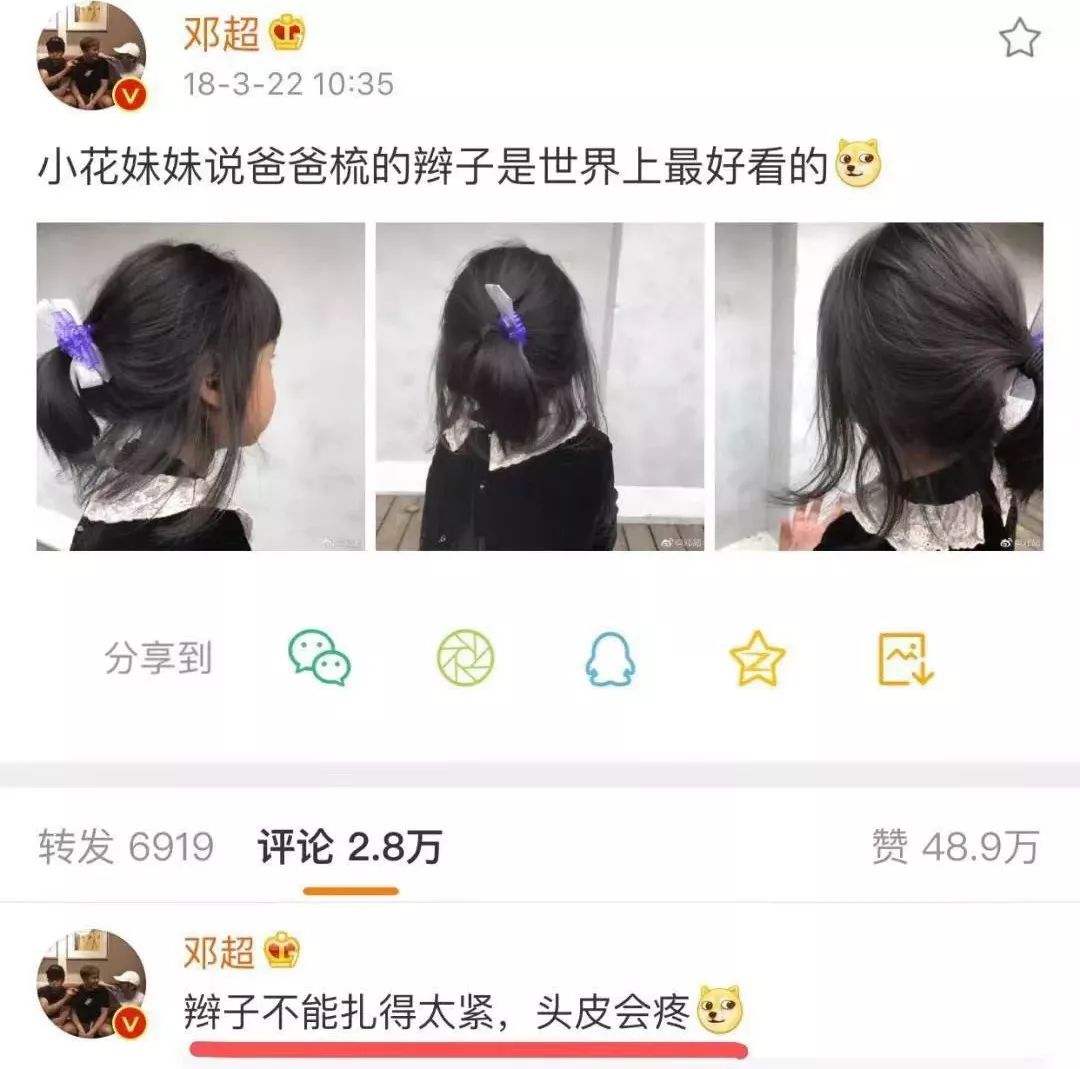The width and height of the screenshot is (1080, 1069).
Task: Open 邓超's profile avatar in the post header
Action: [x=91, y=55]
